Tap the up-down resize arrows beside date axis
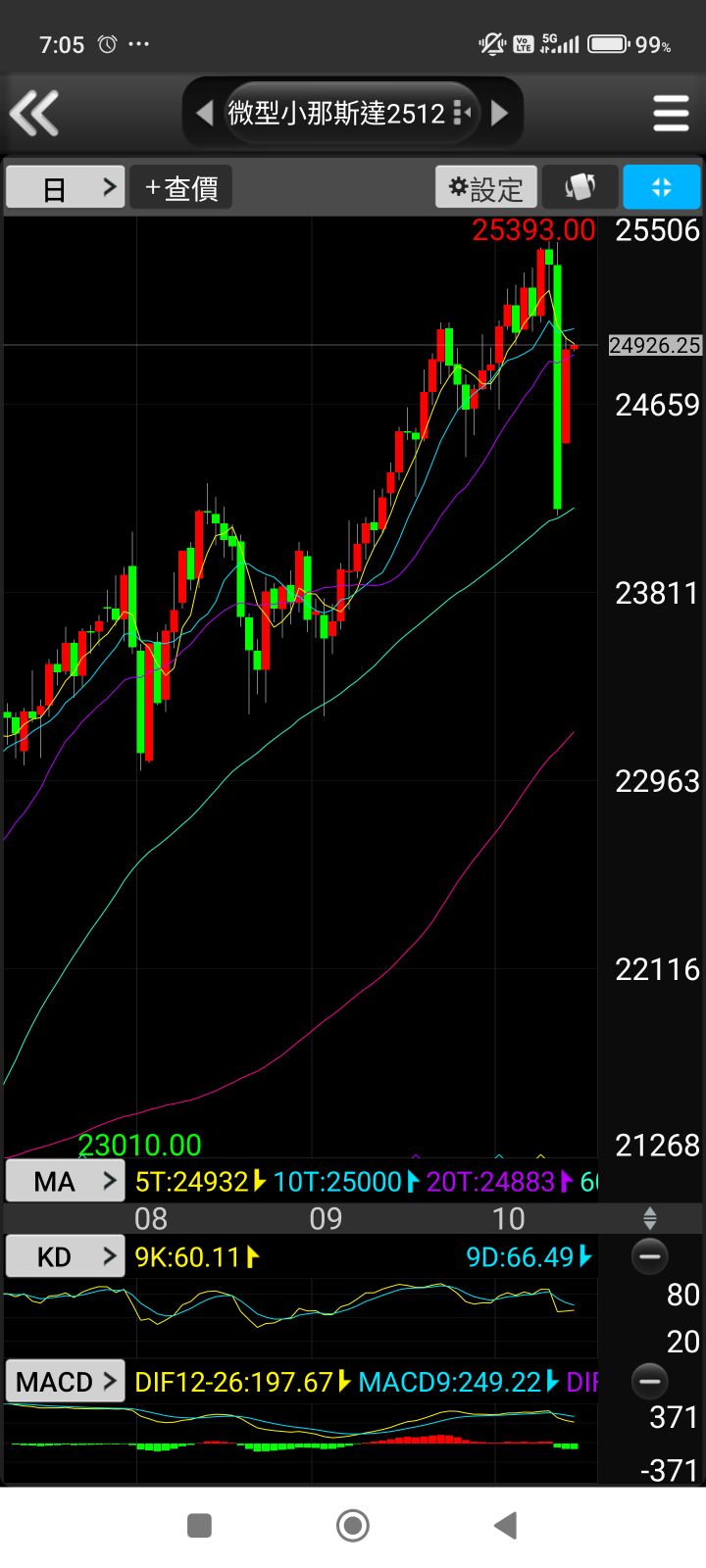 coord(649,1218)
